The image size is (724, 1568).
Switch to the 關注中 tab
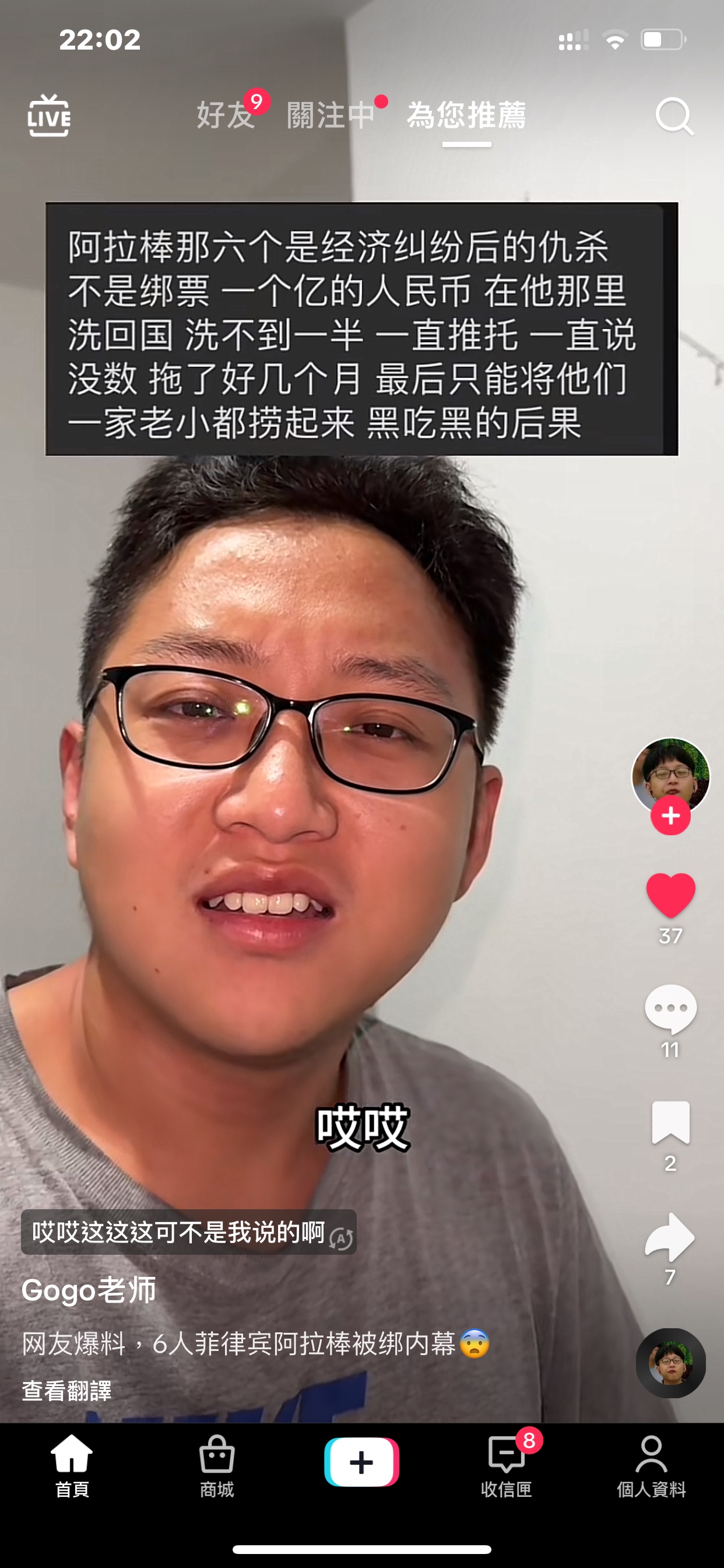(x=331, y=115)
